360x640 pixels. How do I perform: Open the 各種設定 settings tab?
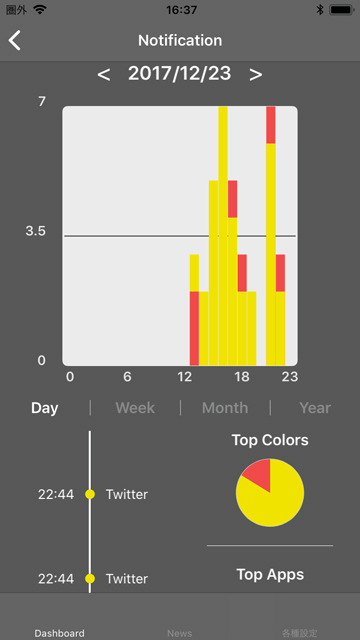(300, 633)
